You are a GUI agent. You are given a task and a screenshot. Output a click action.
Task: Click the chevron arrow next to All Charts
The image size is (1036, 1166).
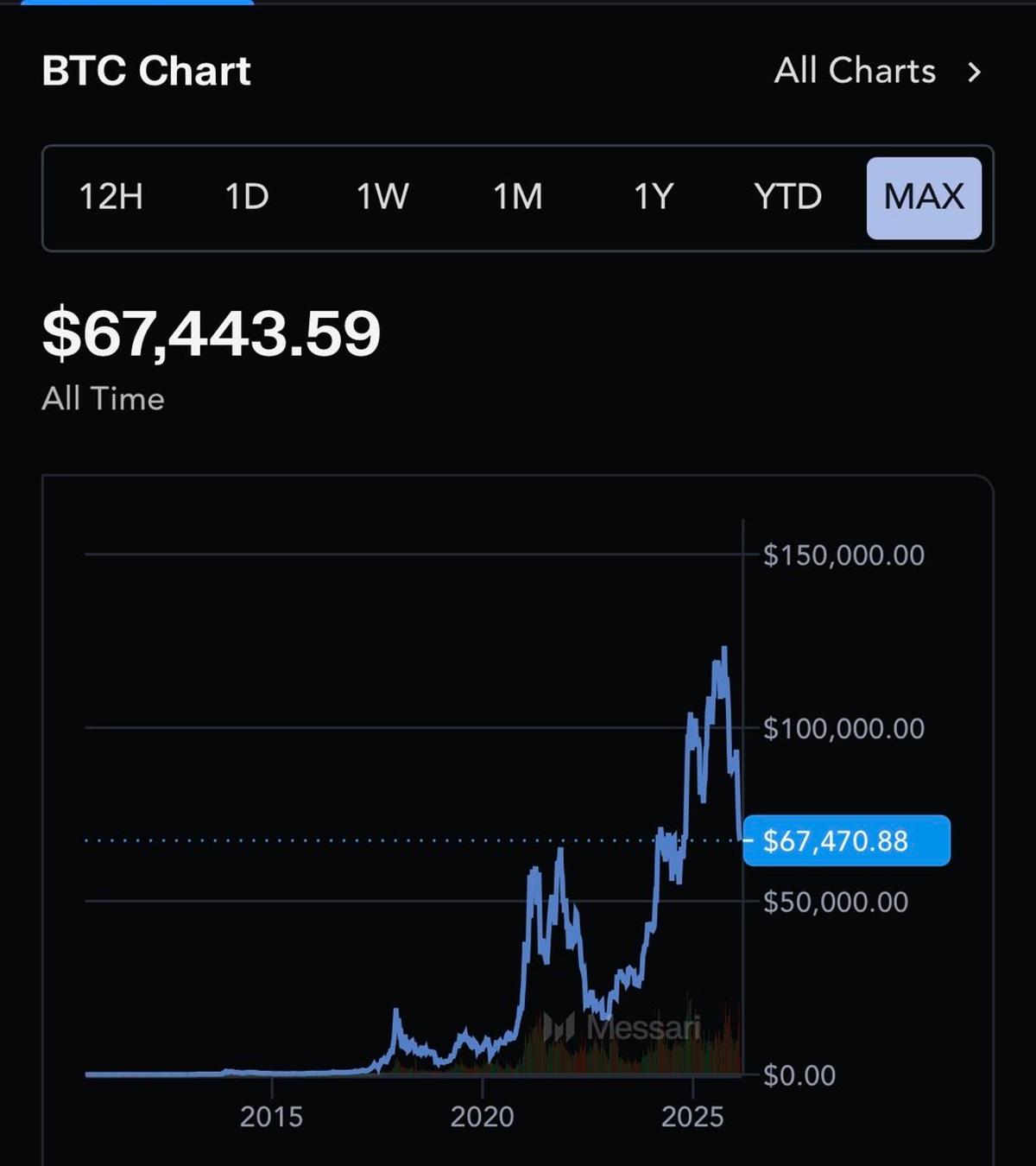tap(976, 73)
